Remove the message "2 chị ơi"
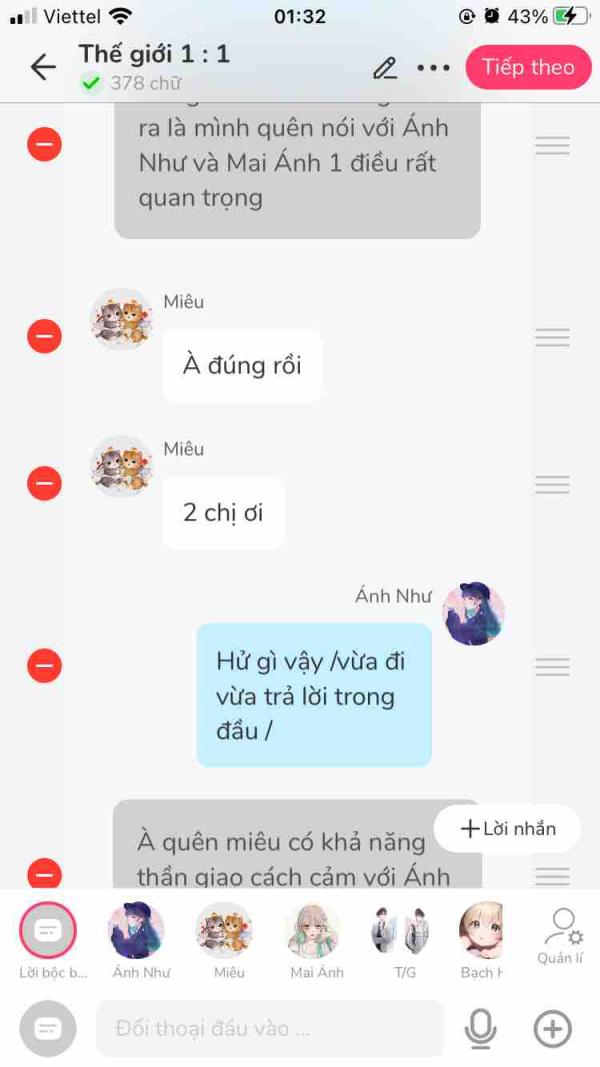Screen dimensions: 600x1067 (44, 484)
